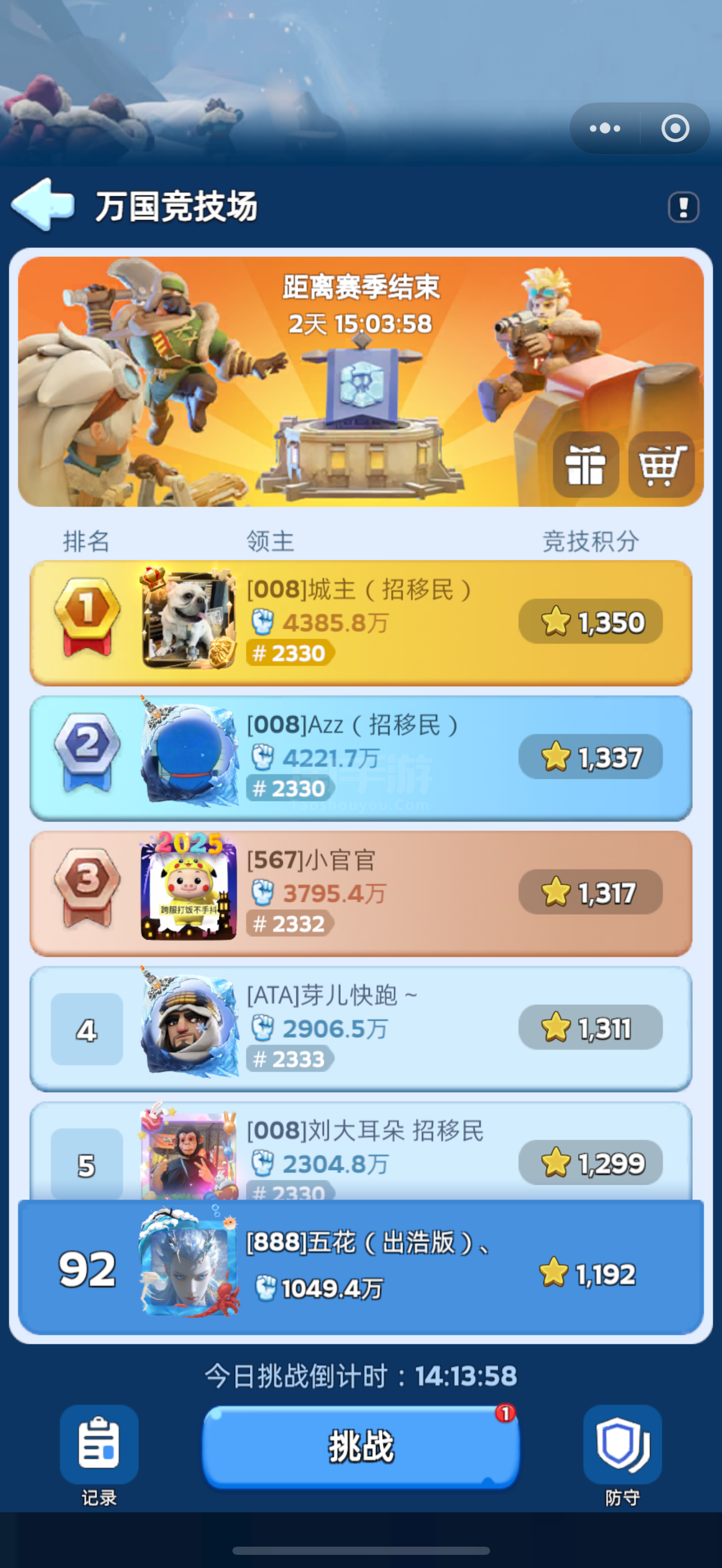Open the mini program three-dot menu

[x=605, y=128]
